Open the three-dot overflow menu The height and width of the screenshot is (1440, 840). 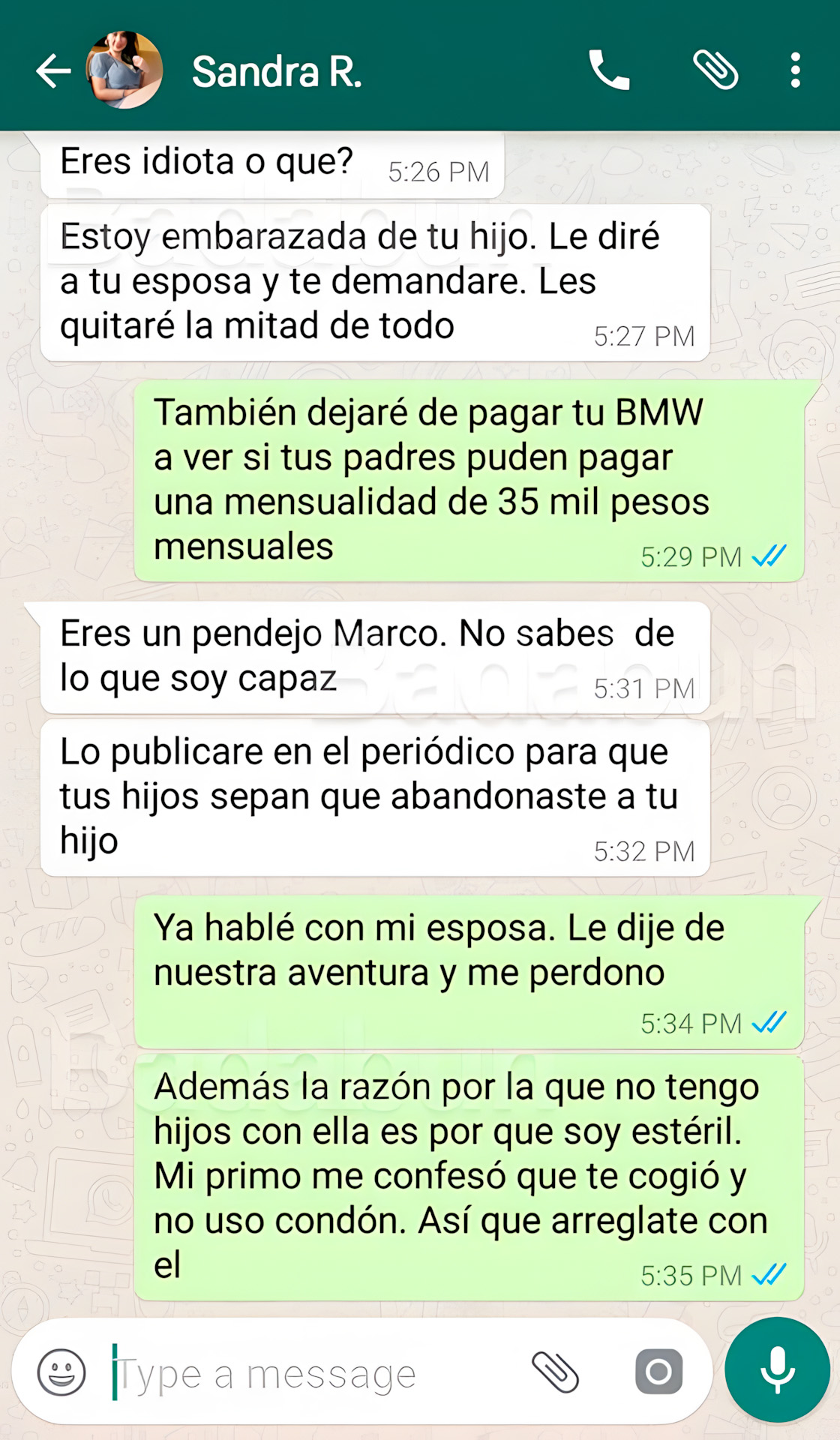[x=795, y=70]
